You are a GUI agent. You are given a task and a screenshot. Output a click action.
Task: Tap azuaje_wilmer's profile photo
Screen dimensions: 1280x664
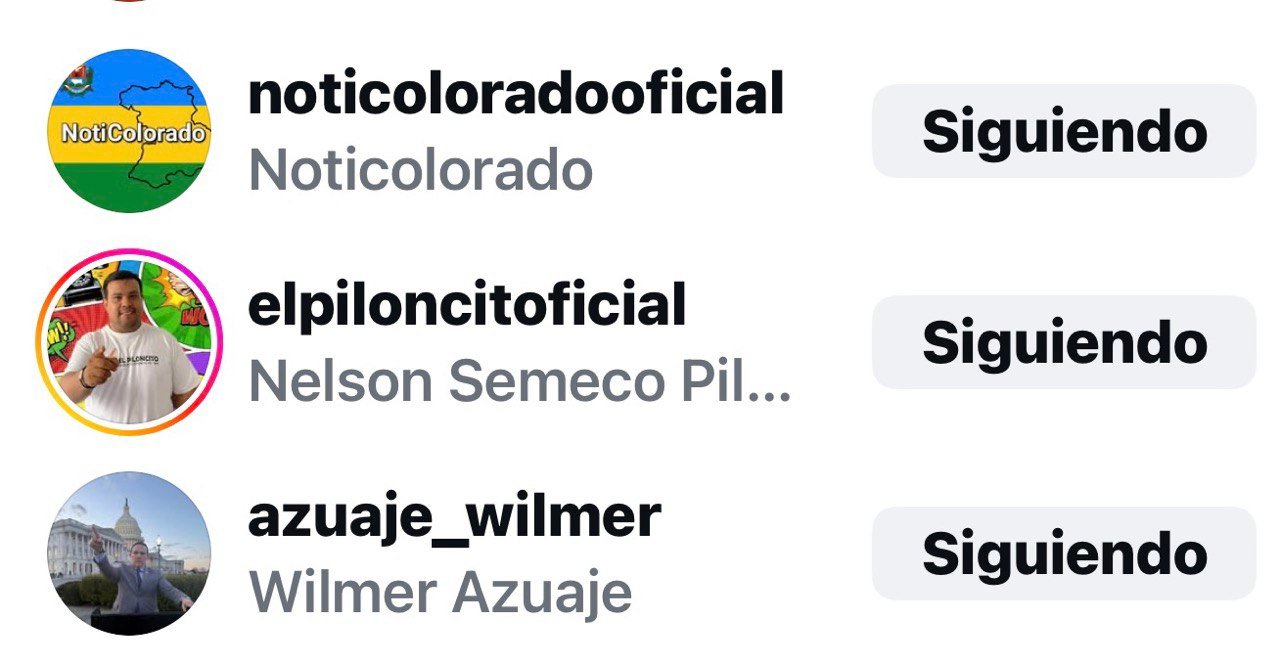coord(129,553)
